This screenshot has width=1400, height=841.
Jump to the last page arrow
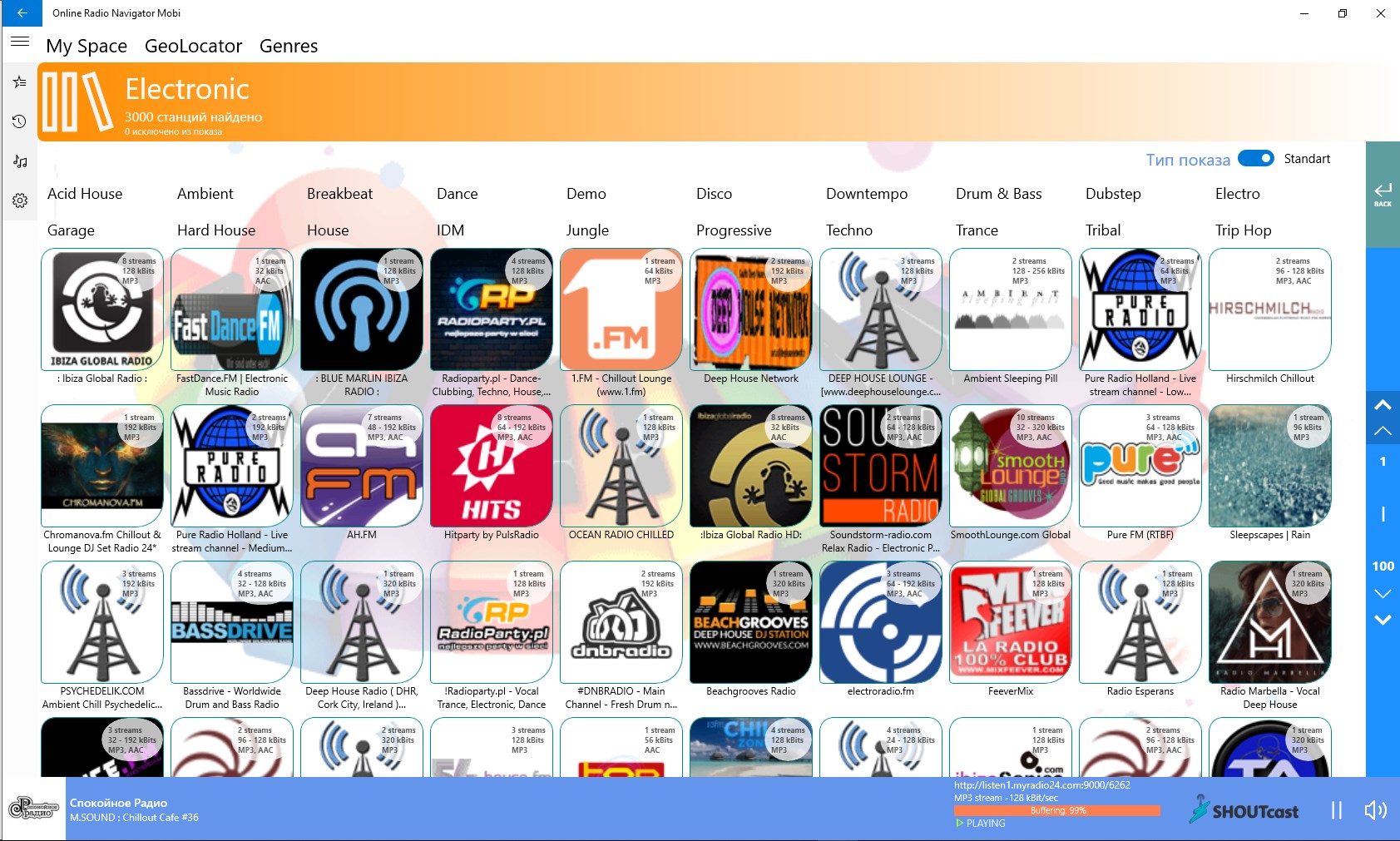click(x=1383, y=620)
